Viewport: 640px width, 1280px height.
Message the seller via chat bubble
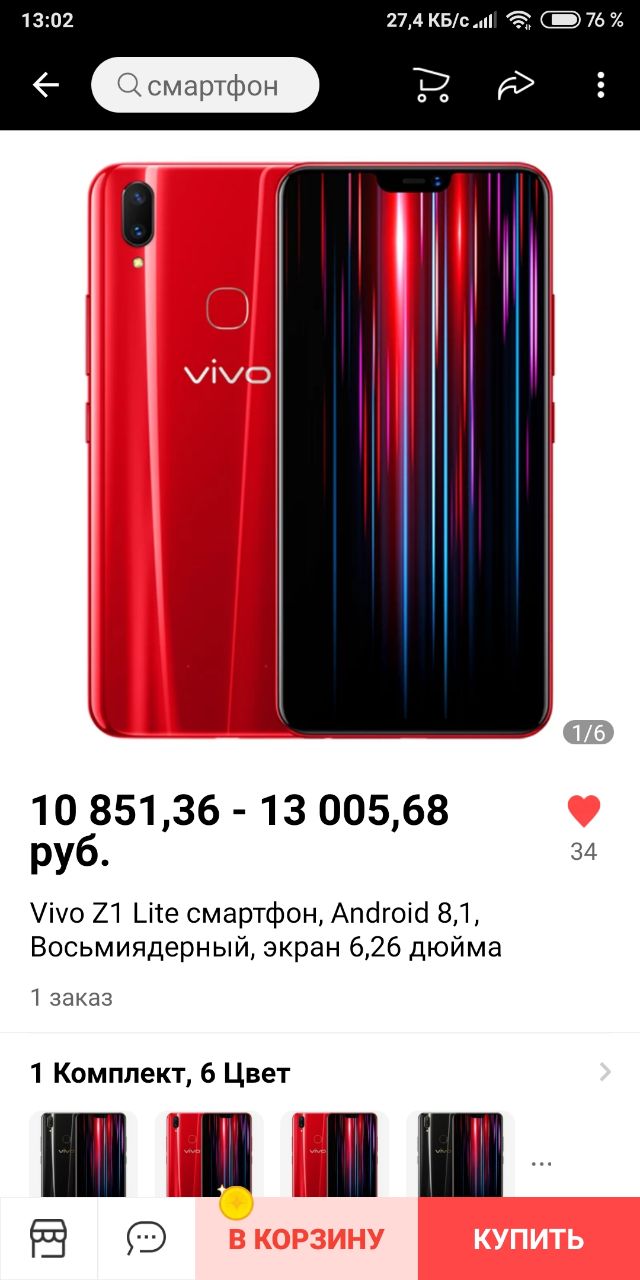point(146,1239)
